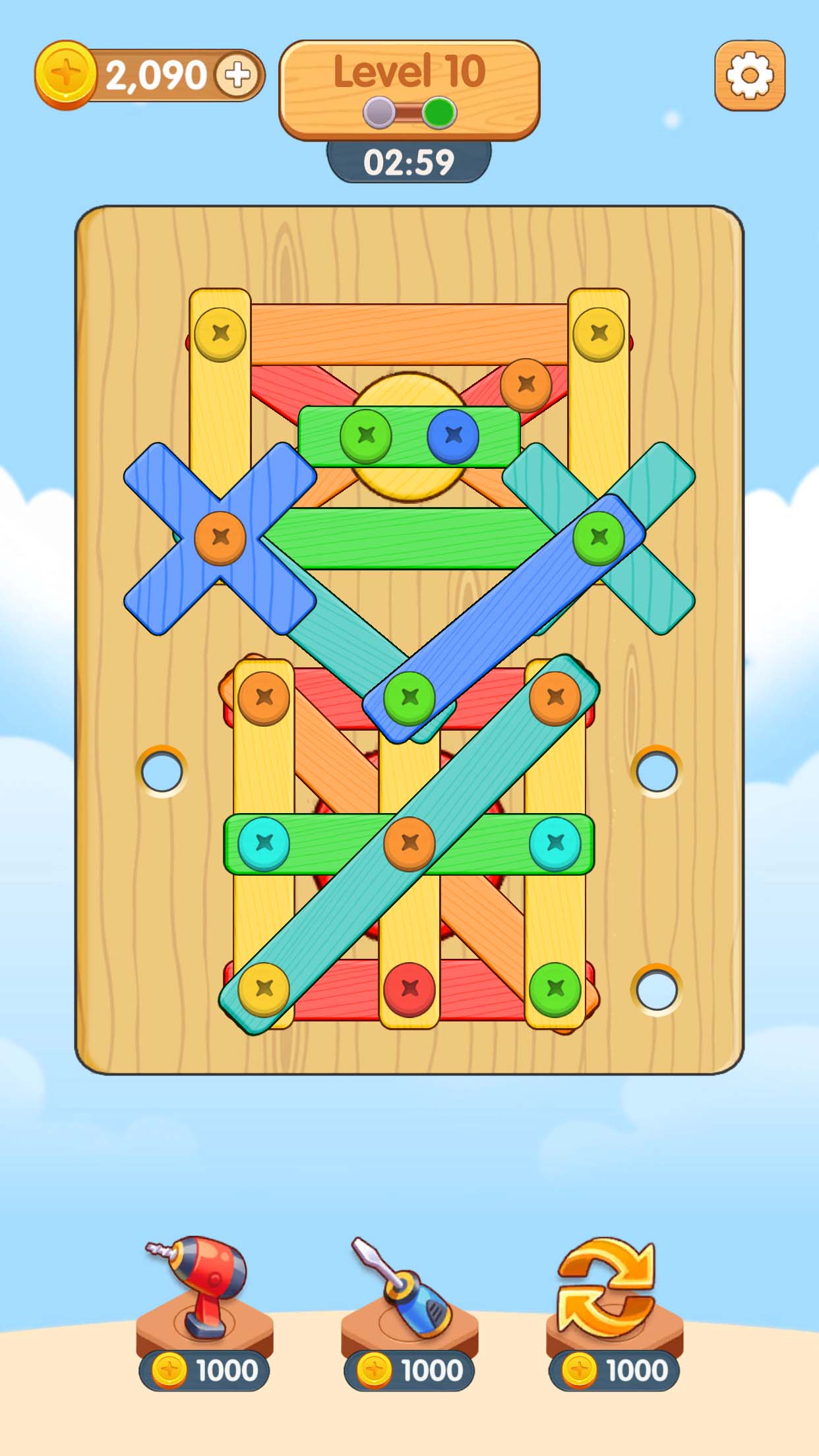Tap the yellow screw on the top-right yellow plank

[599, 334]
